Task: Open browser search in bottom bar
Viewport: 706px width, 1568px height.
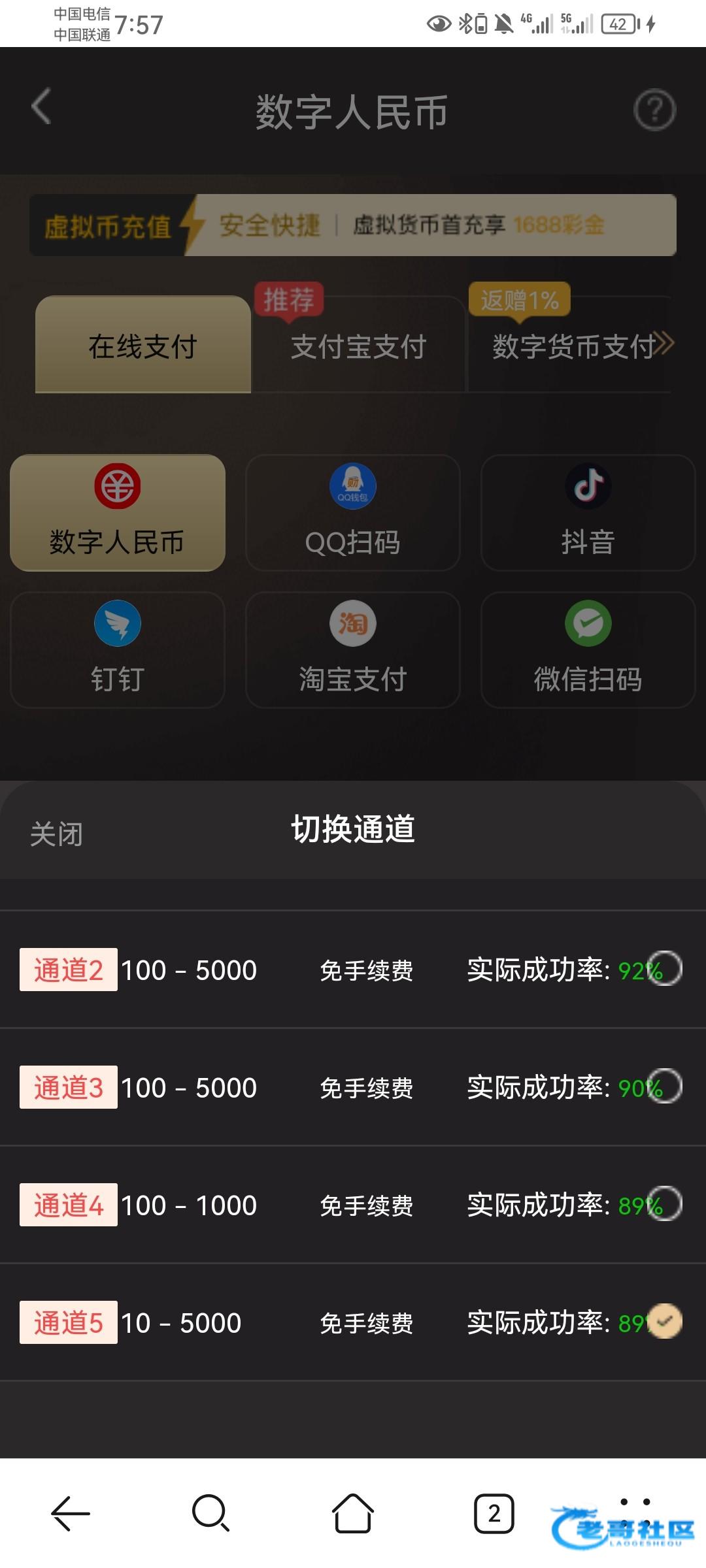Action: (x=210, y=1513)
